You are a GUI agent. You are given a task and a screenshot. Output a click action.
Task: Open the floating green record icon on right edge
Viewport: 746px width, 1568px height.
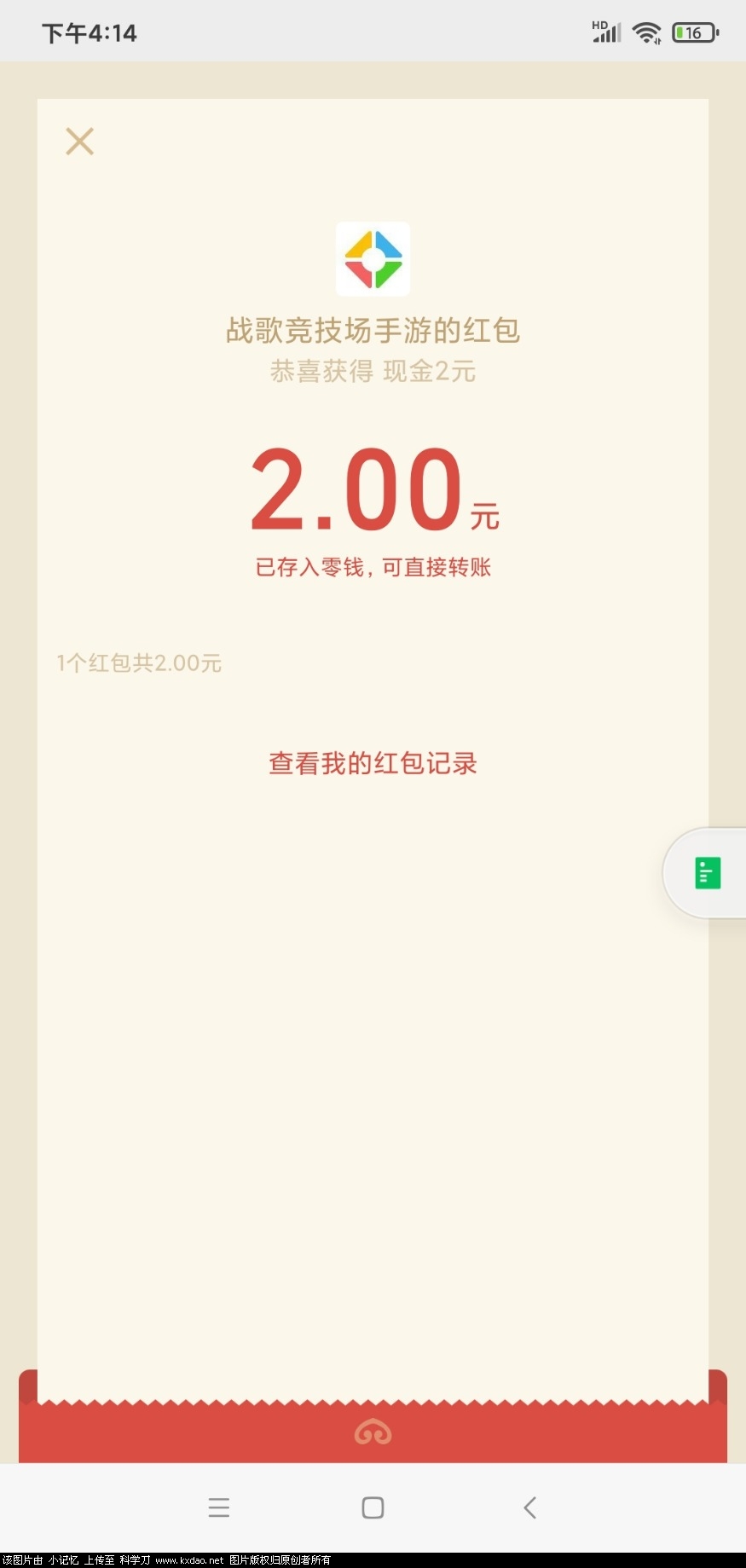pos(709,872)
